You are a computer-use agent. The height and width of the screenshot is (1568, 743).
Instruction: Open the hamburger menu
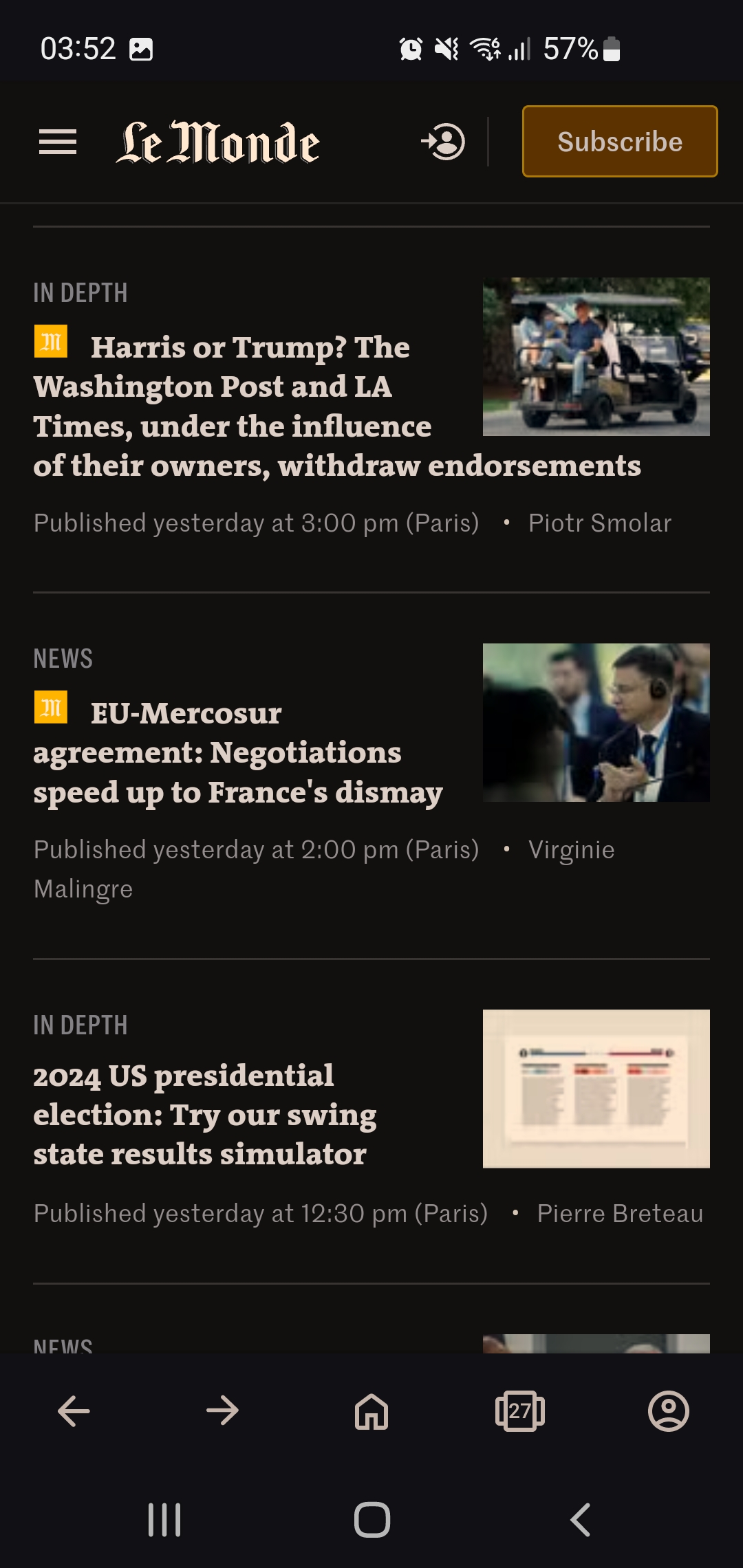[x=58, y=142]
